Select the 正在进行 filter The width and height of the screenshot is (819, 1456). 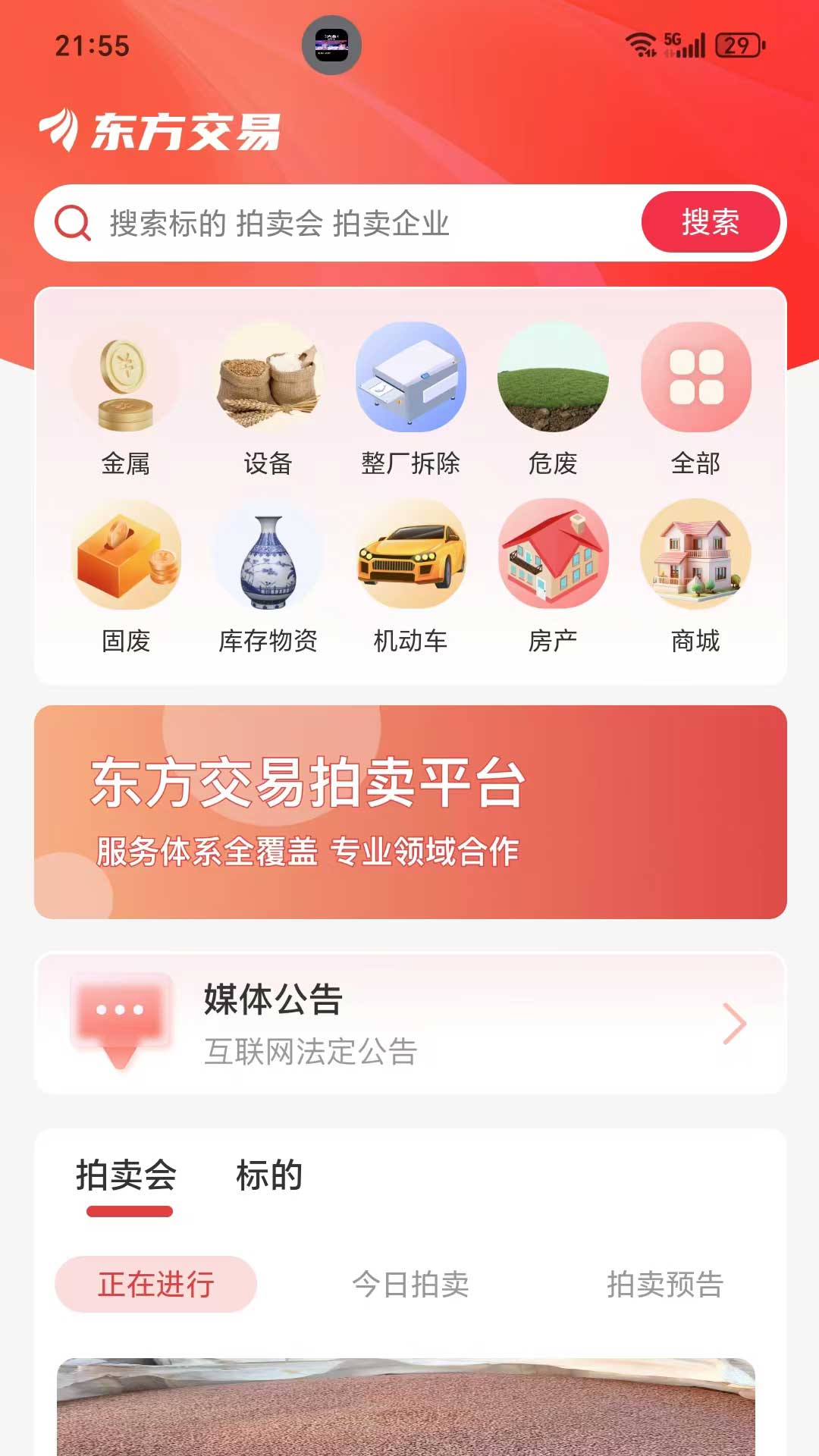click(156, 1284)
